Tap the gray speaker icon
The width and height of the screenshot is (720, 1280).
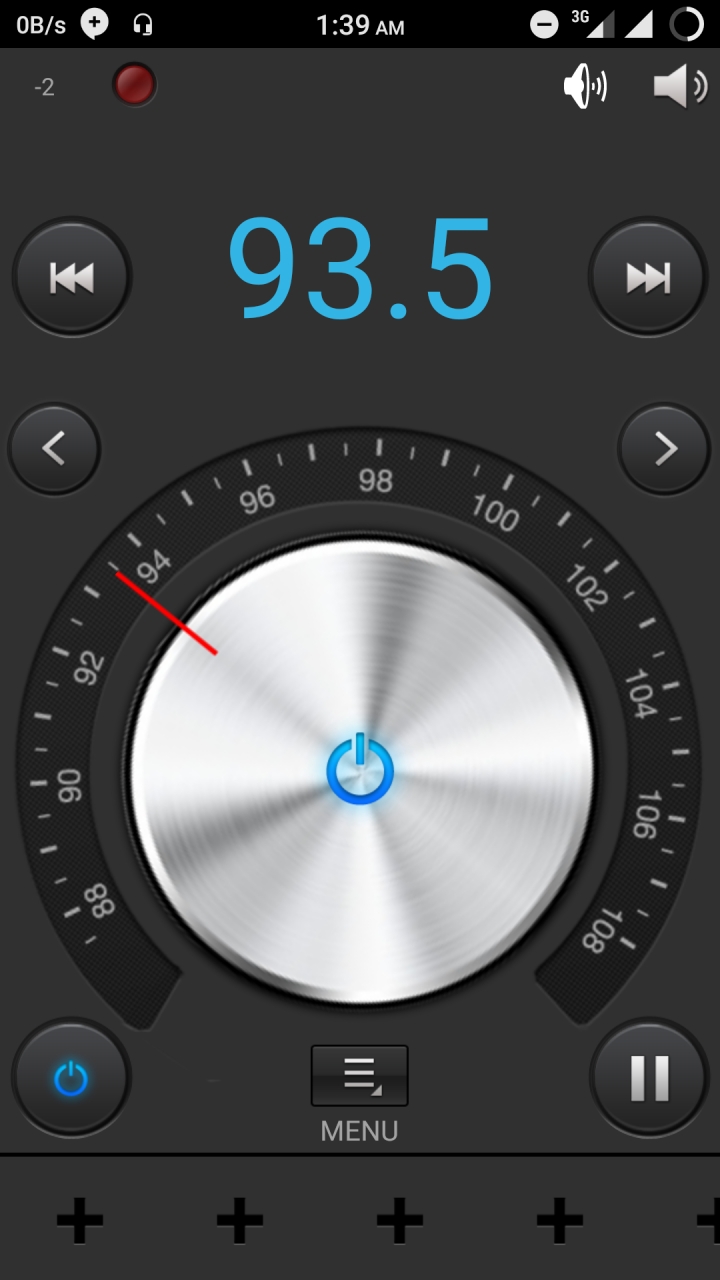pos(680,87)
